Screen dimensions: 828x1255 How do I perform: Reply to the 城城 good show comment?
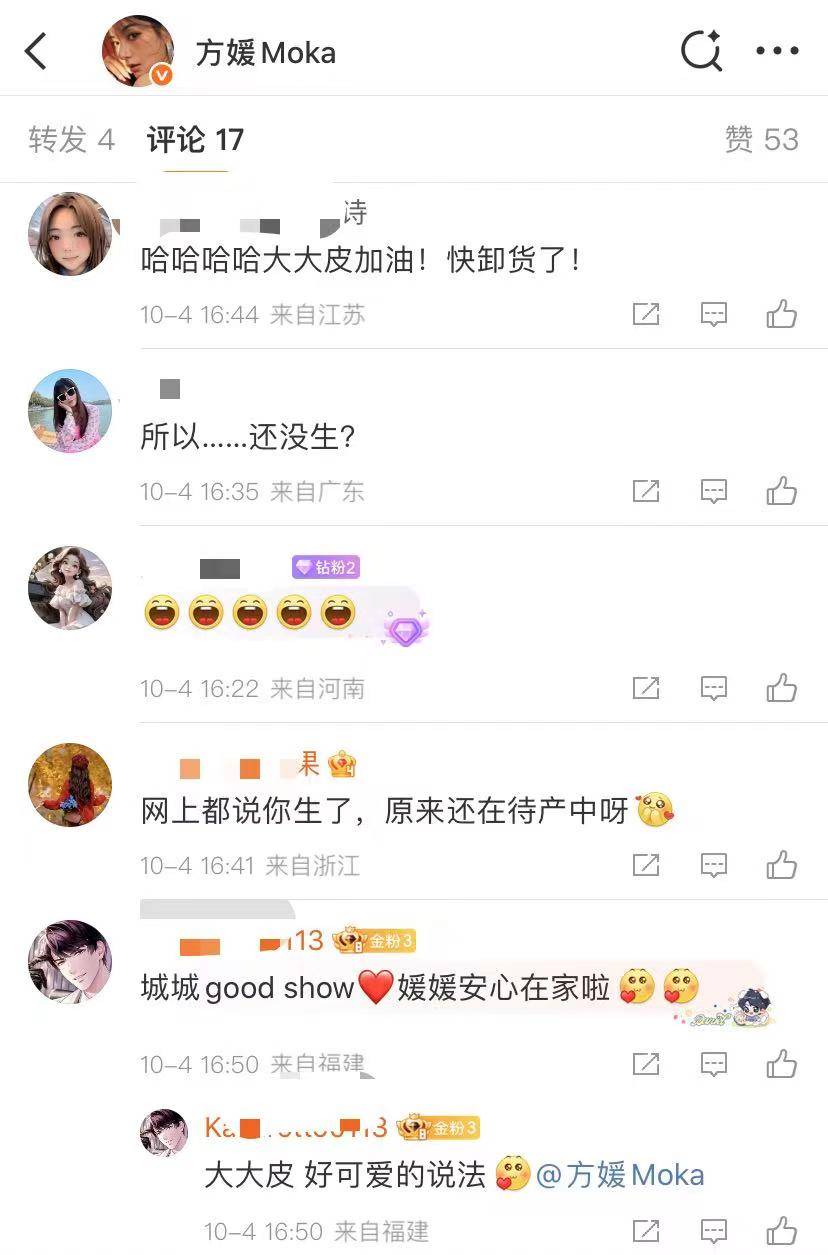pos(713,1064)
